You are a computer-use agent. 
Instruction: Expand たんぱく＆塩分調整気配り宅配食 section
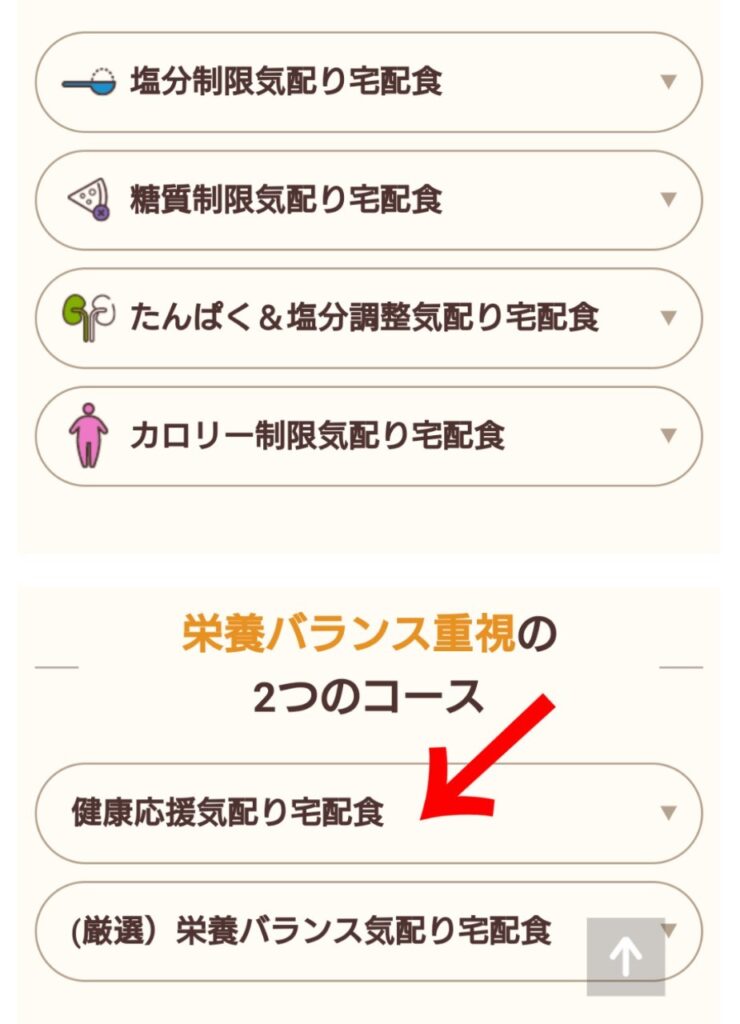368,318
